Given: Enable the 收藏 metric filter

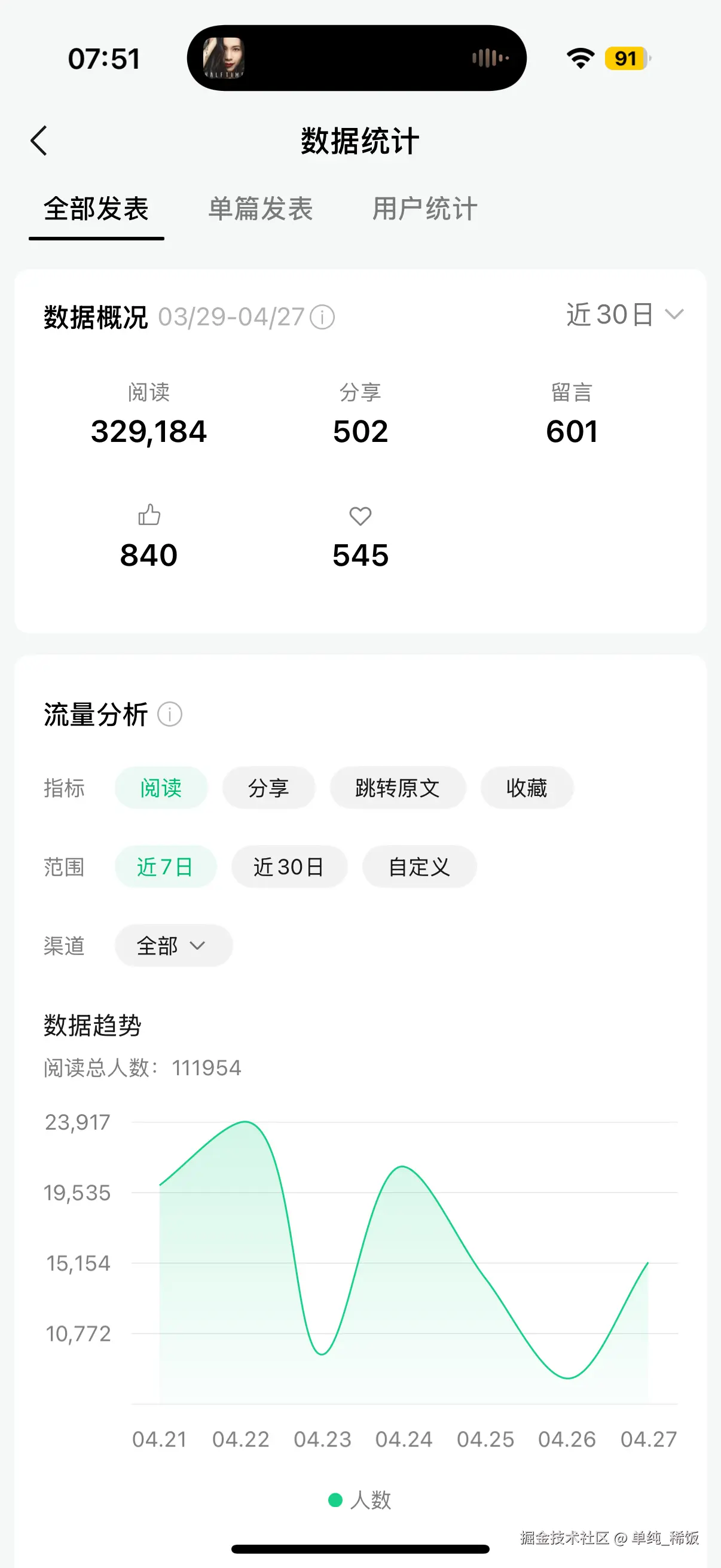Looking at the screenshot, I should tap(526, 787).
